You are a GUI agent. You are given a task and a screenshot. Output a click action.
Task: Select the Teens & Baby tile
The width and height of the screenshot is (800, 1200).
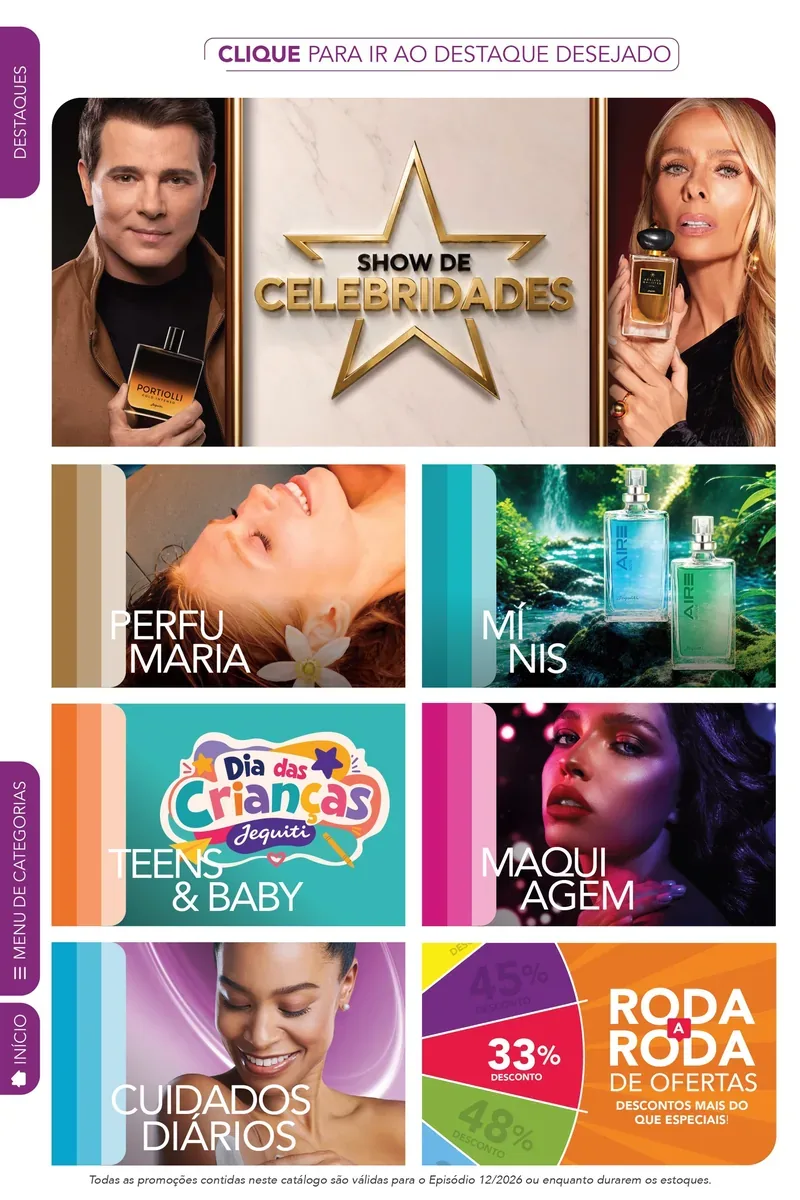coord(229,814)
